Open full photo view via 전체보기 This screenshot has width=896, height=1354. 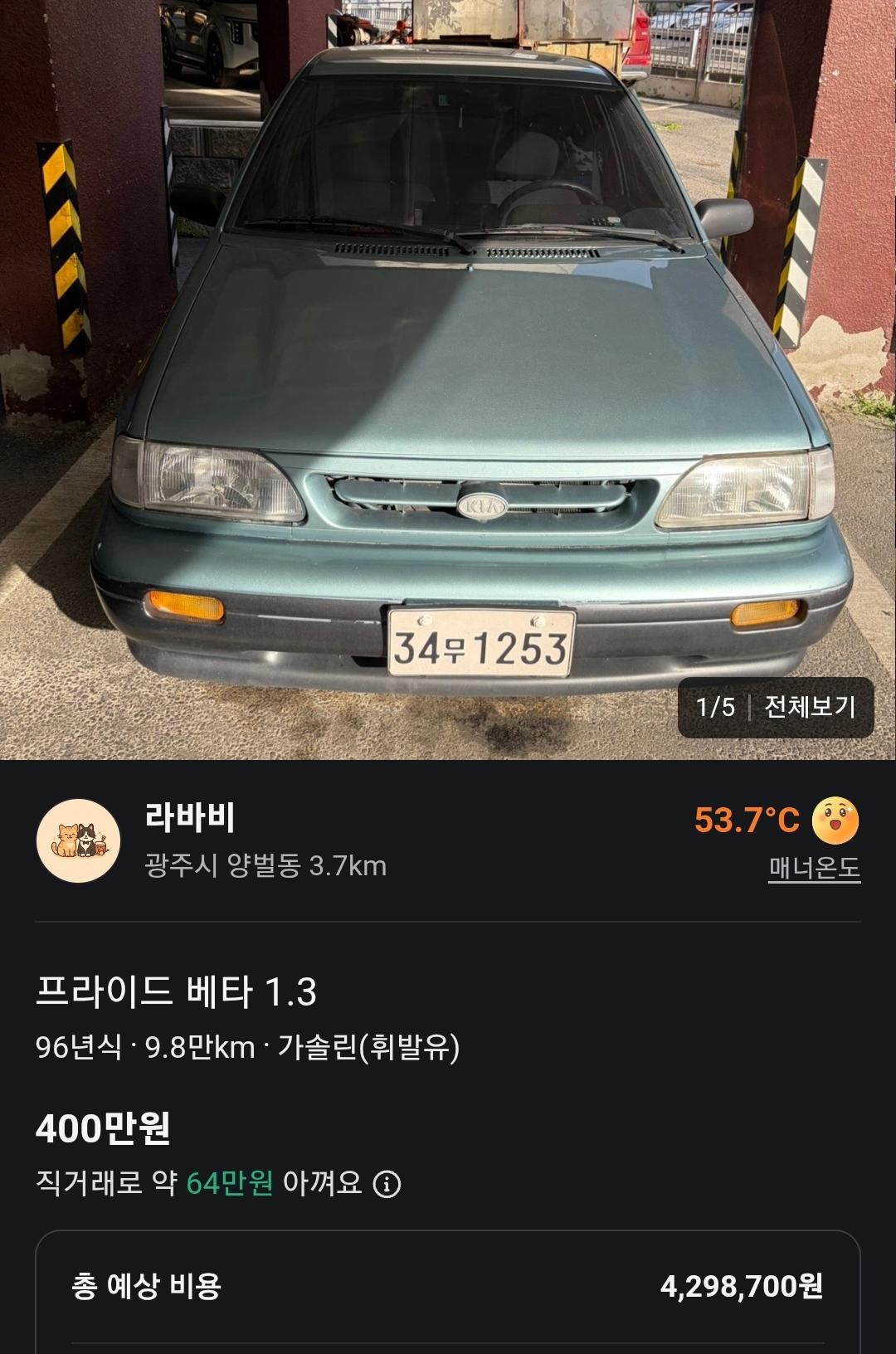(808, 707)
